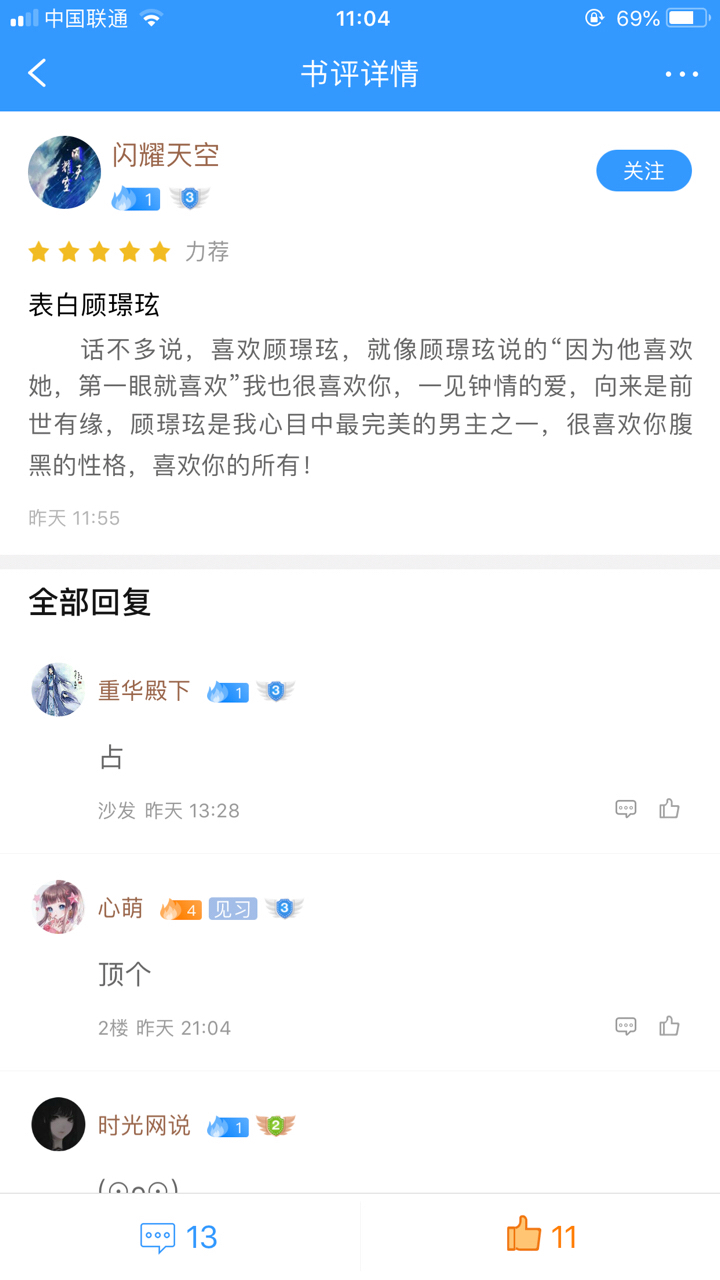Like 重华殿下's comment
Screen dimensions: 720x1280
669,809
